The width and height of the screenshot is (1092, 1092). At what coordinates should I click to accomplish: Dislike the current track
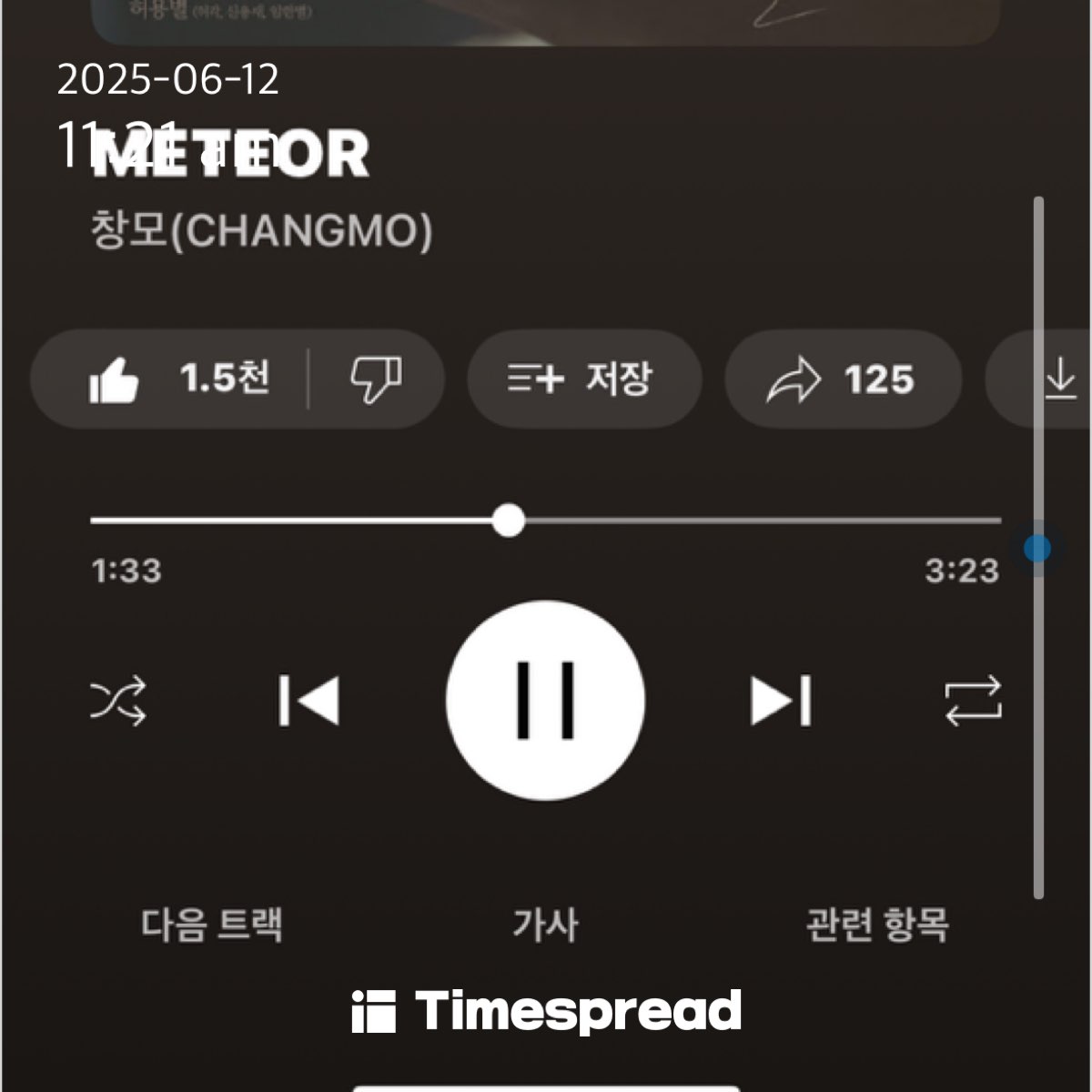376,379
